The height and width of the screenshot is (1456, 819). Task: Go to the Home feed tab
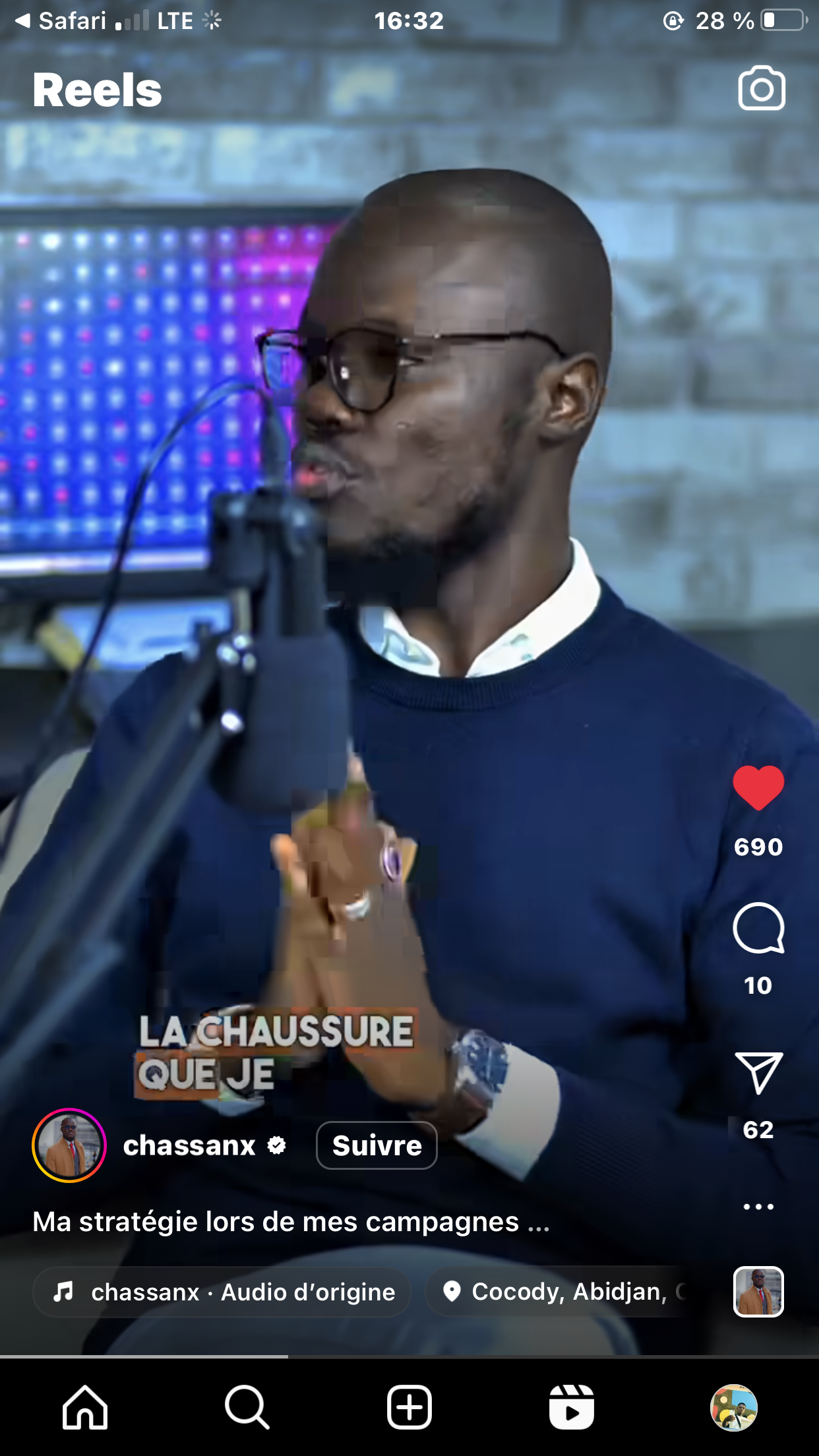click(85, 1407)
